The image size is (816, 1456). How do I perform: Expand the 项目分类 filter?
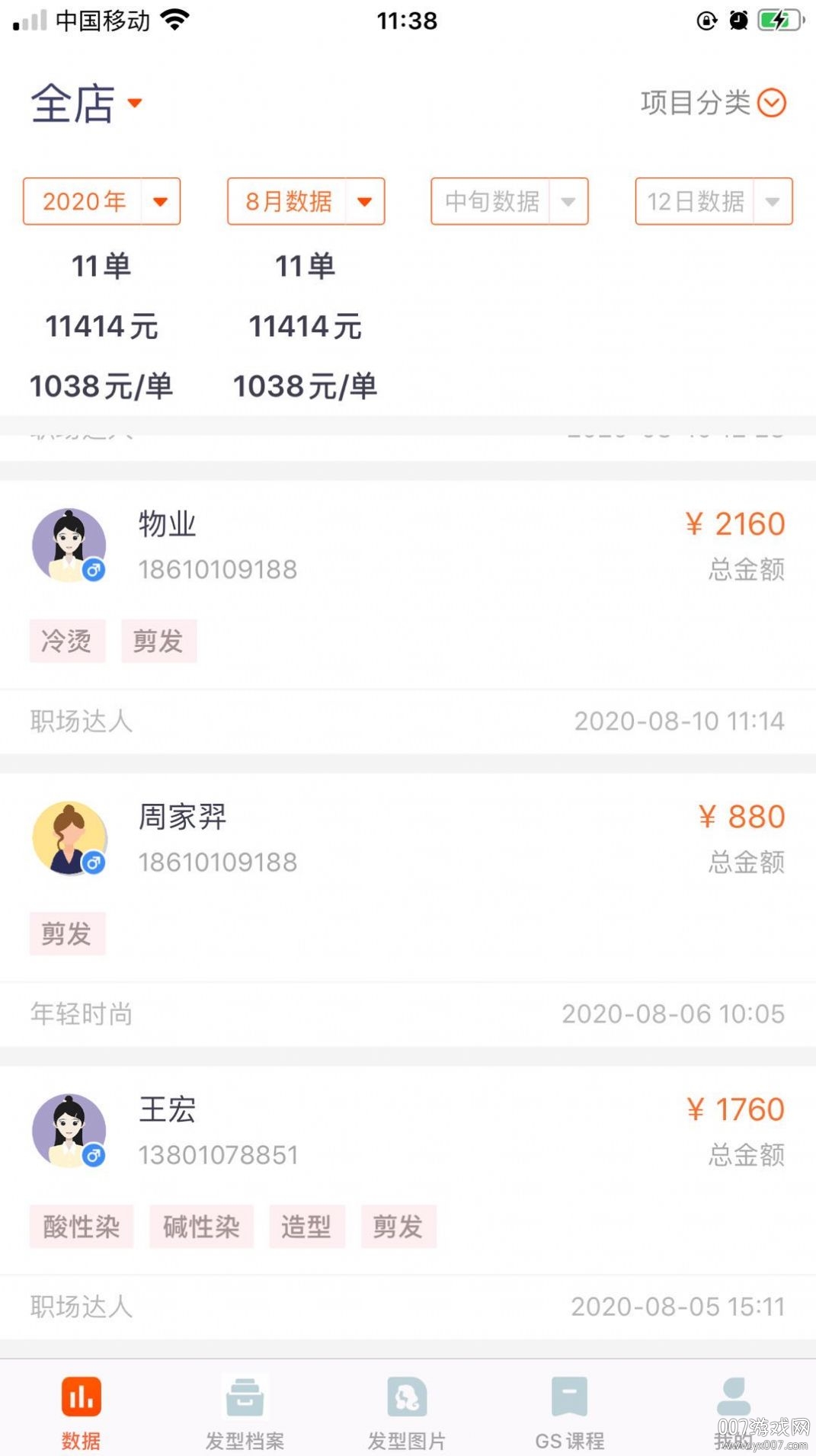point(712,103)
